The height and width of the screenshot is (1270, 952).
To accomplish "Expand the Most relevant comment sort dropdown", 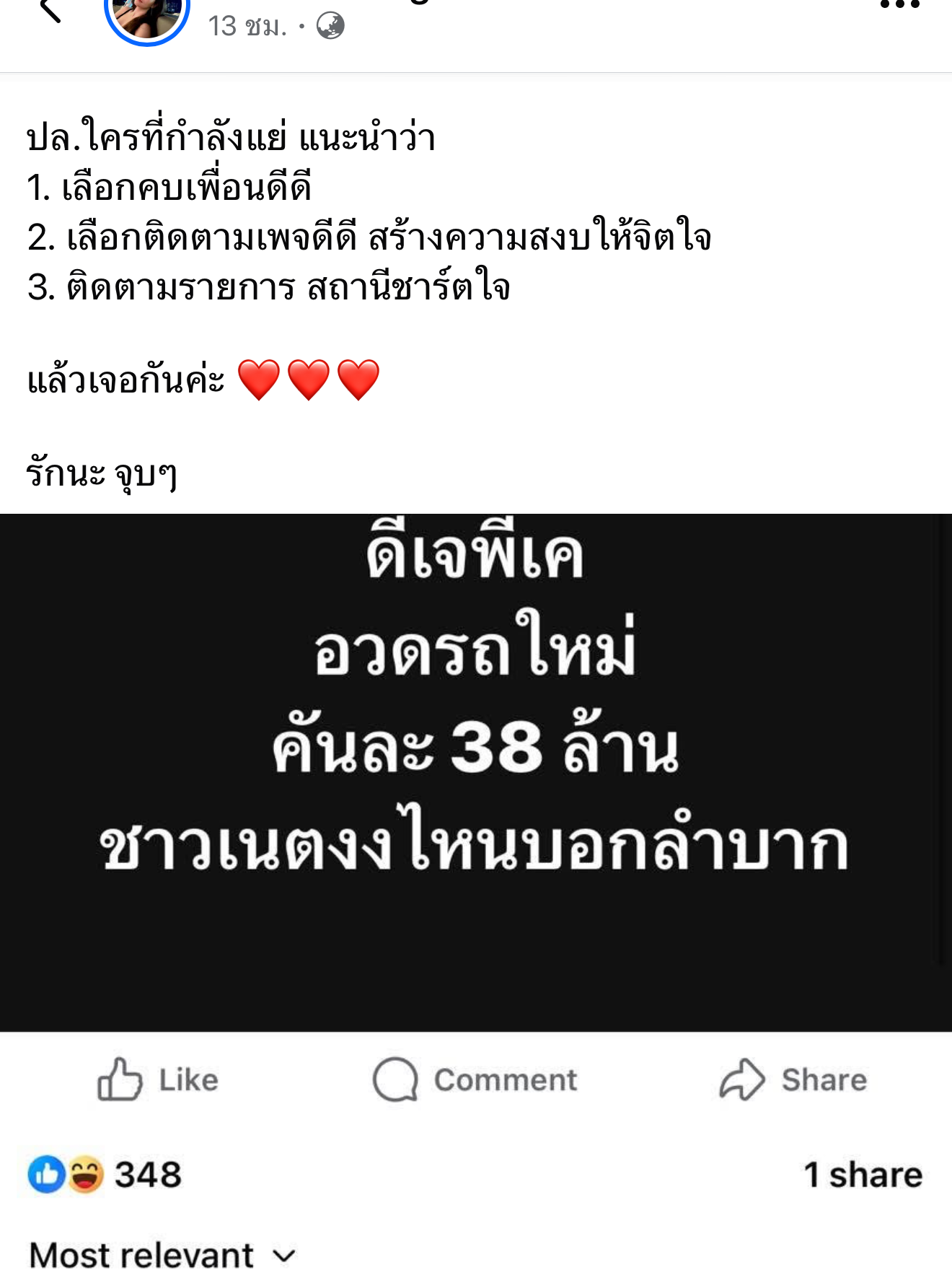I will pyautogui.click(x=162, y=1254).
